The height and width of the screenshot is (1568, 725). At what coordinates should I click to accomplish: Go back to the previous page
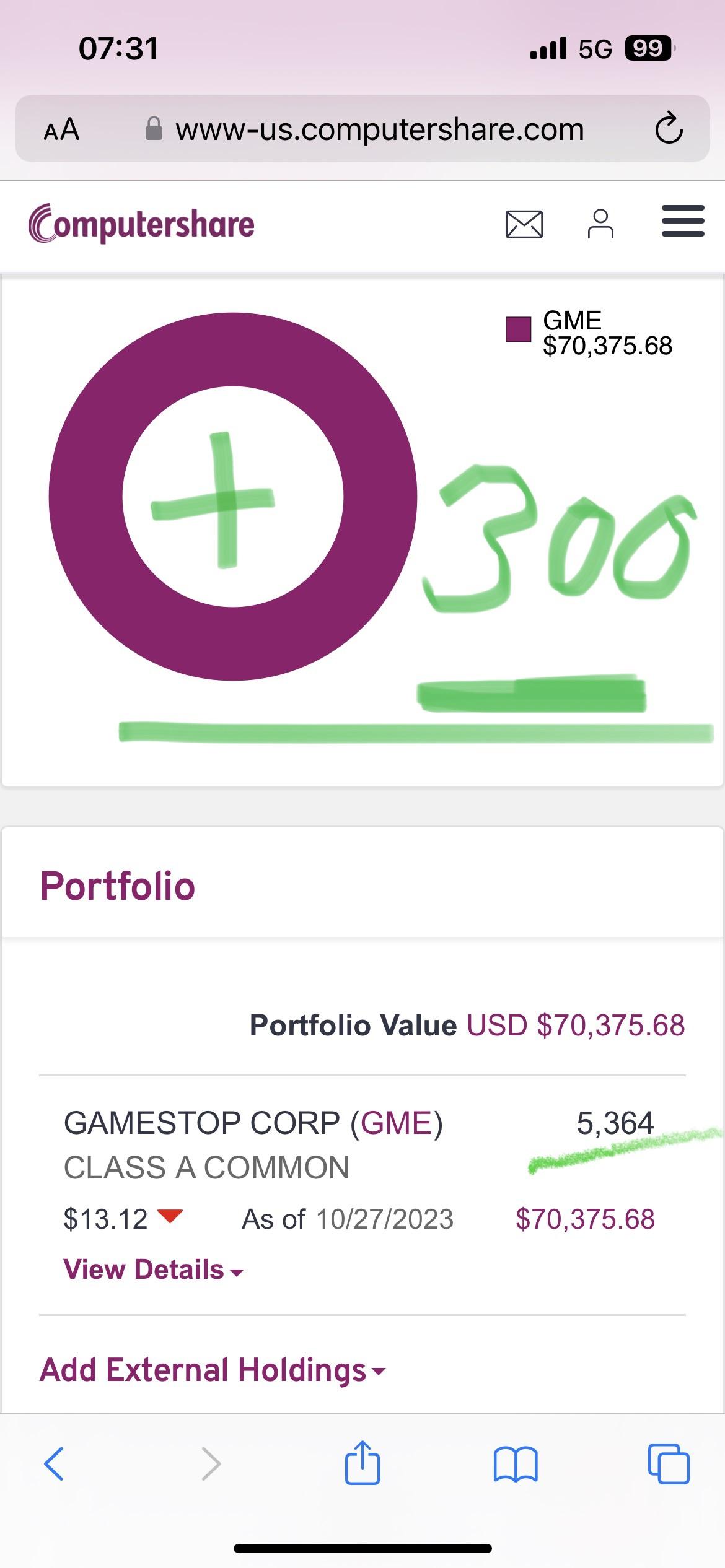pyautogui.click(x=54, y=1464)
